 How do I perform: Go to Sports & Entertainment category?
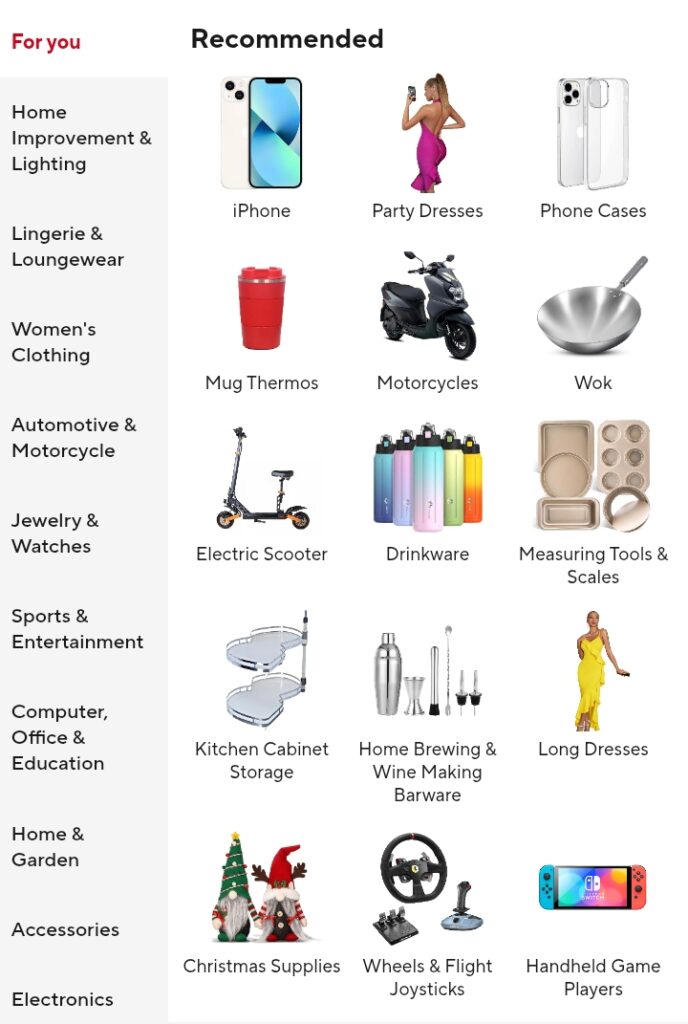point(77,629)
